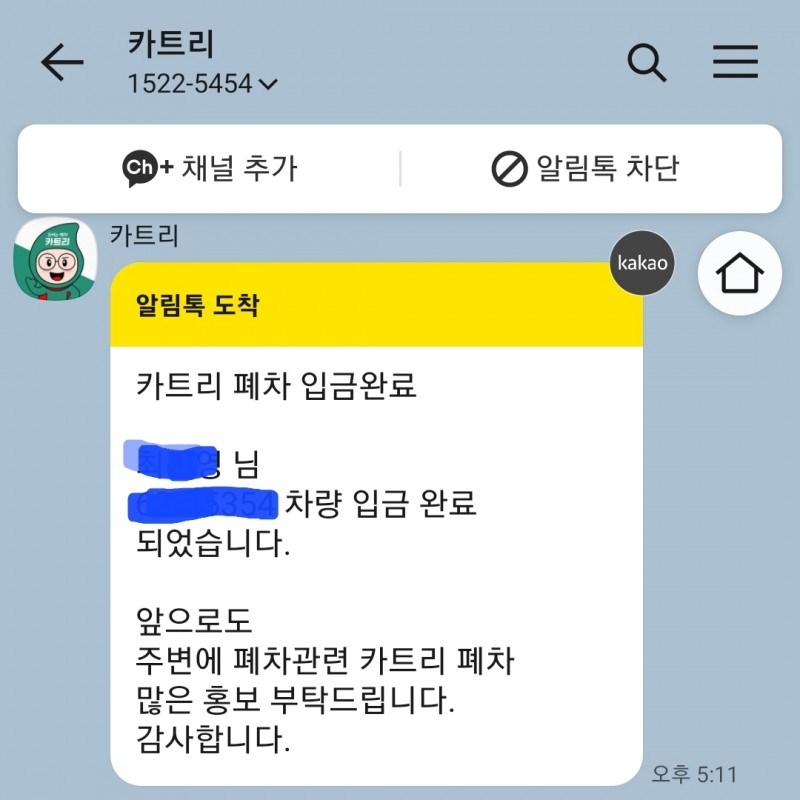Image resolution: width=800 pixels, height=800 pixels.
Task: Tap the home icon button
Action: coord(739,272)
